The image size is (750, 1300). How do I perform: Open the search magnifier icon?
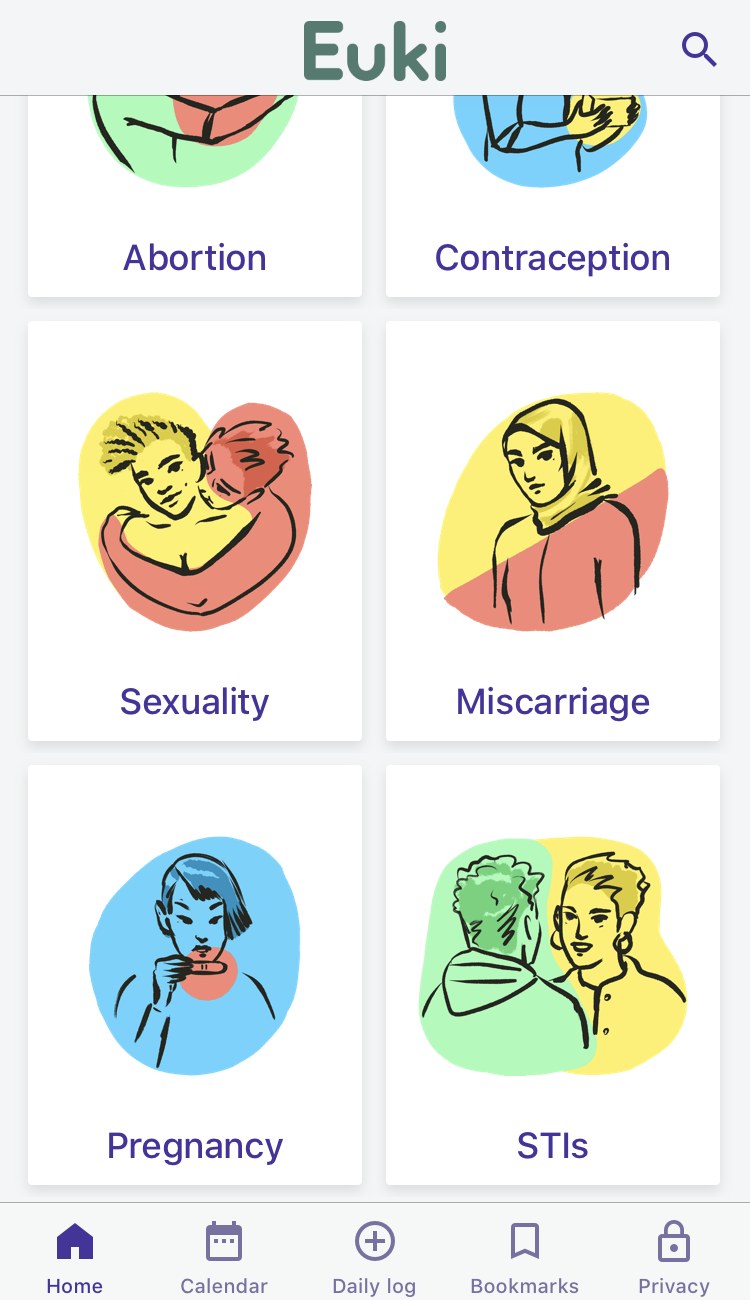click(x=700, y=50)
